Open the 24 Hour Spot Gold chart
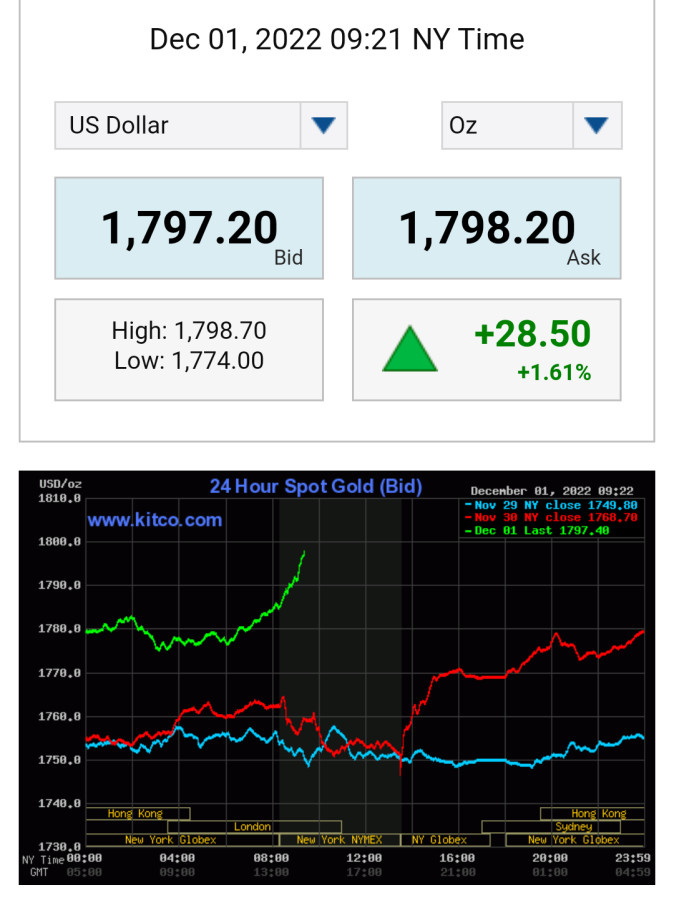Screen dimensions: 674x900 337,677
